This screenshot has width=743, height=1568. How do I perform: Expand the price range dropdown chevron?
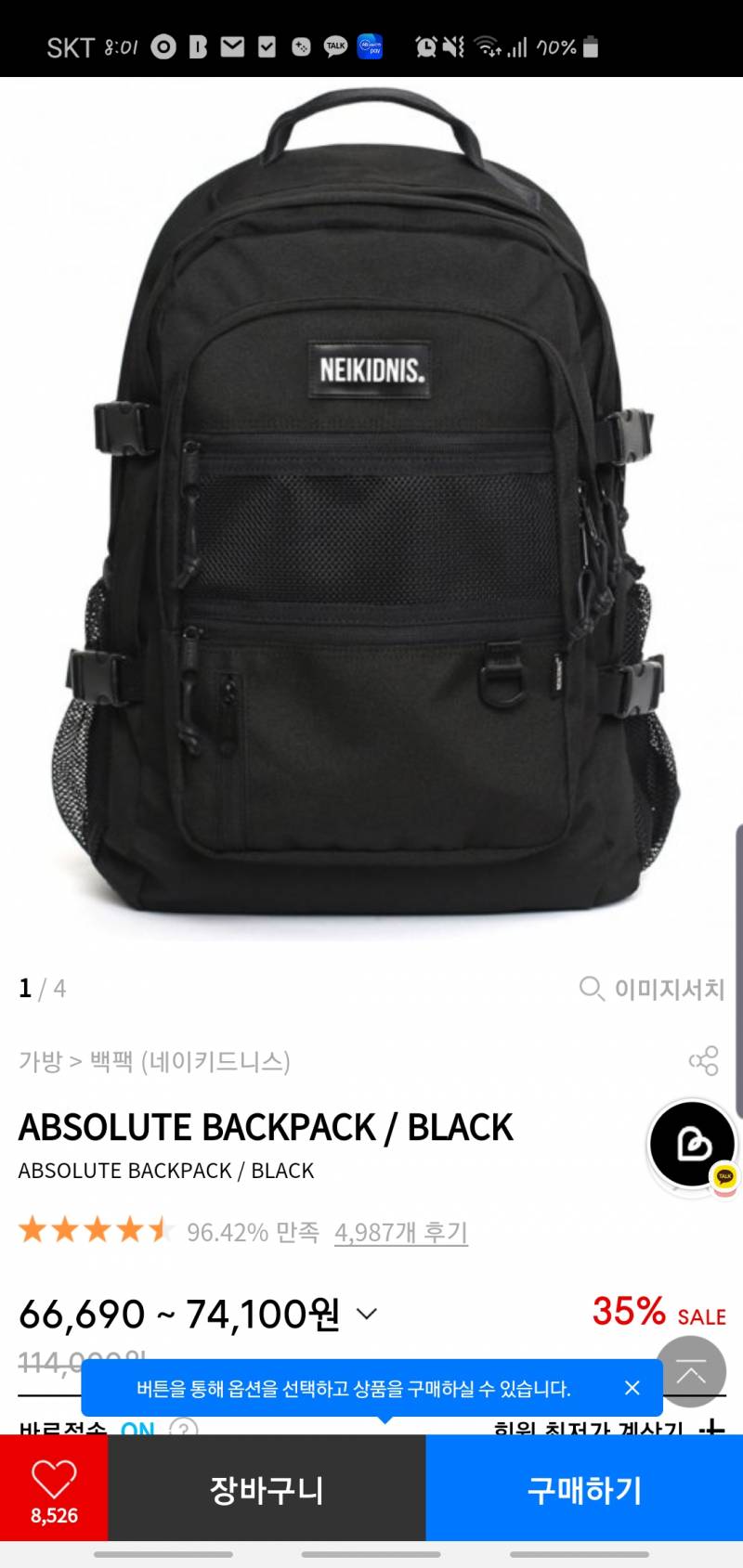[x=367, y=1314]
